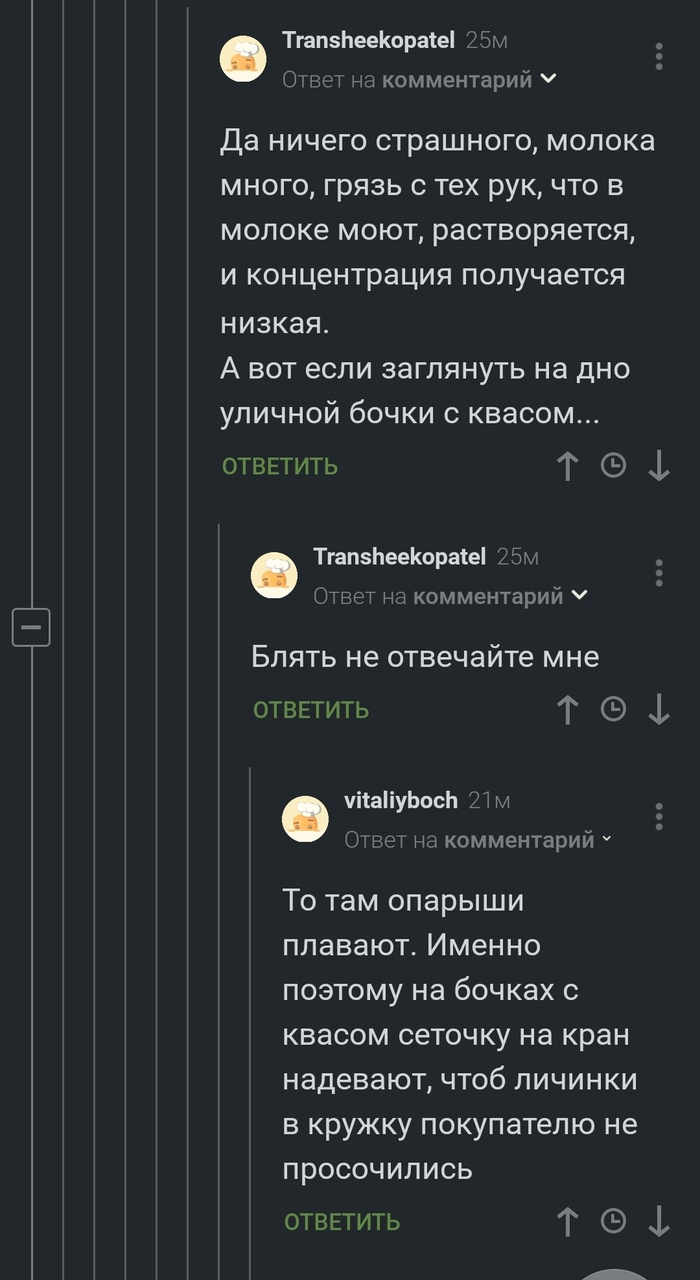700x1280 pixels.
Task: Expand 'Ответ на комментарий' above 'Да ничего страшного'
Action: (420, 80)
